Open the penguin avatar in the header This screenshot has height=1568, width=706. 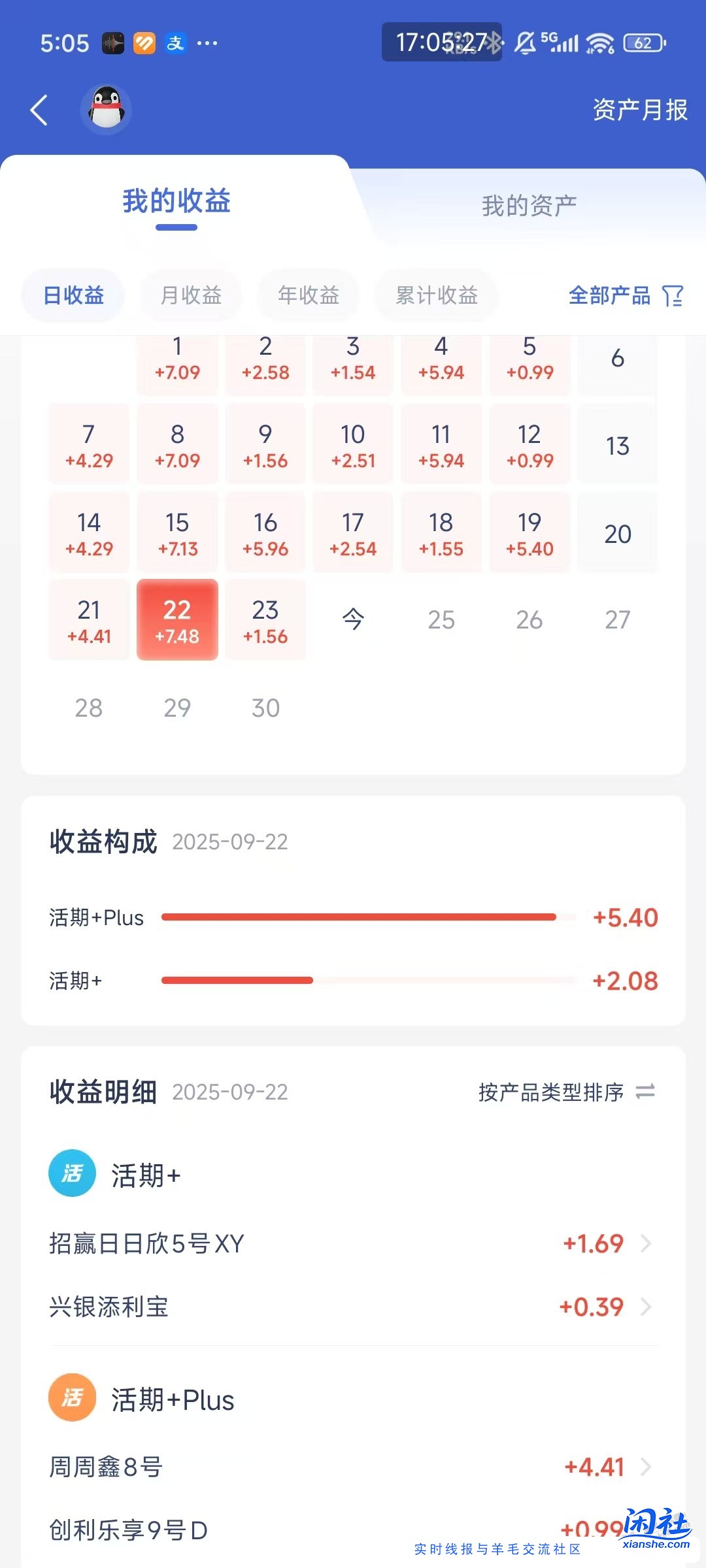click(x=106, y=110)
